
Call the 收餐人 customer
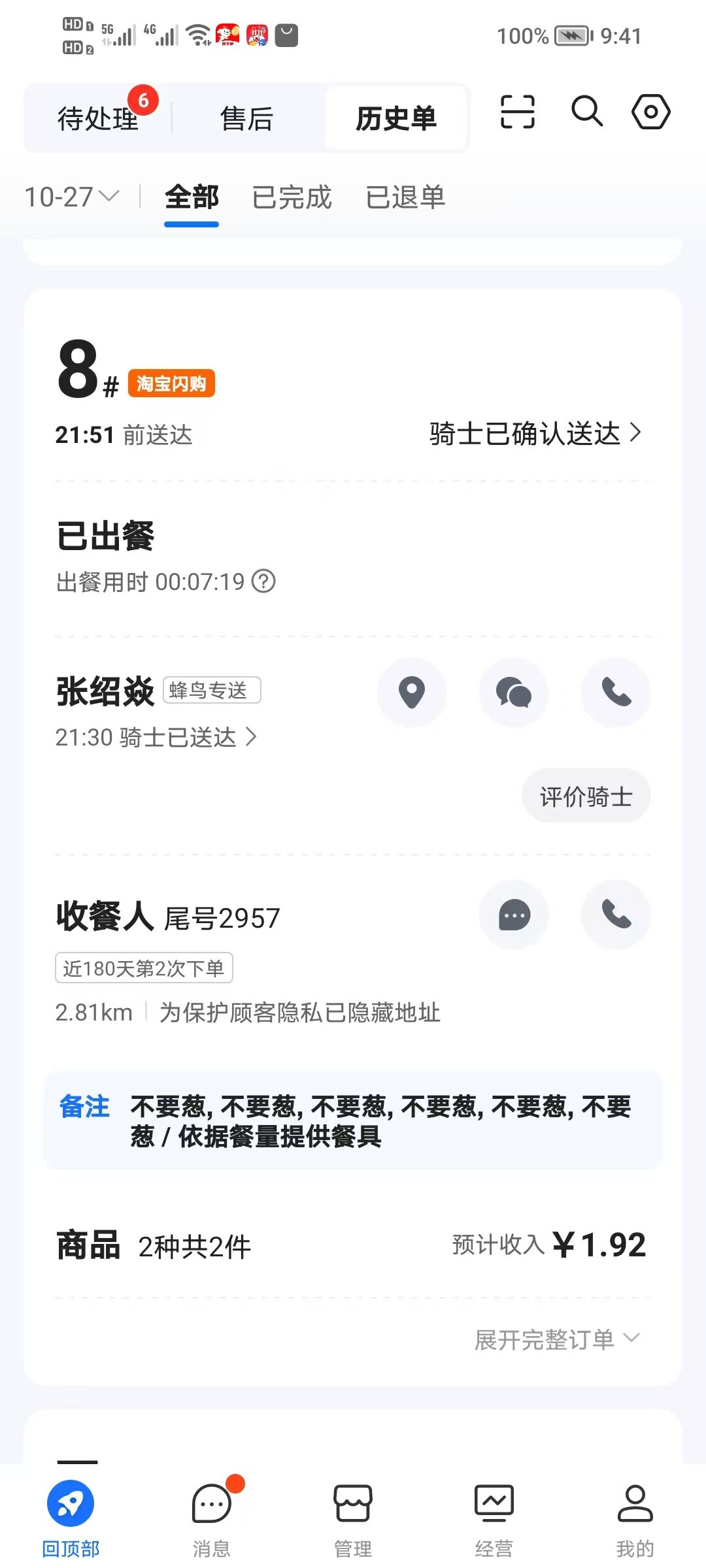coord(616,915)
